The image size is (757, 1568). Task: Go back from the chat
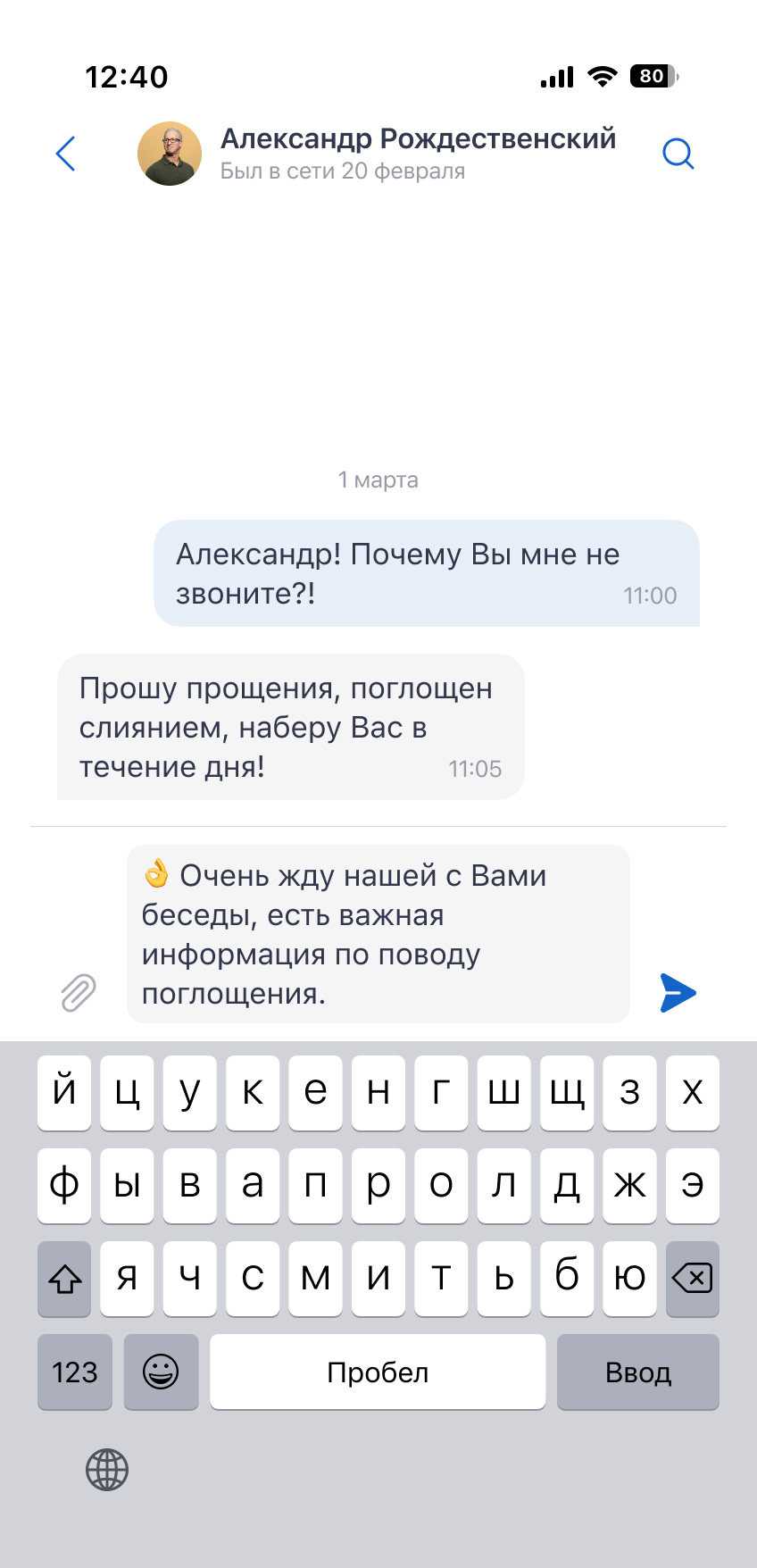point(66,154)
